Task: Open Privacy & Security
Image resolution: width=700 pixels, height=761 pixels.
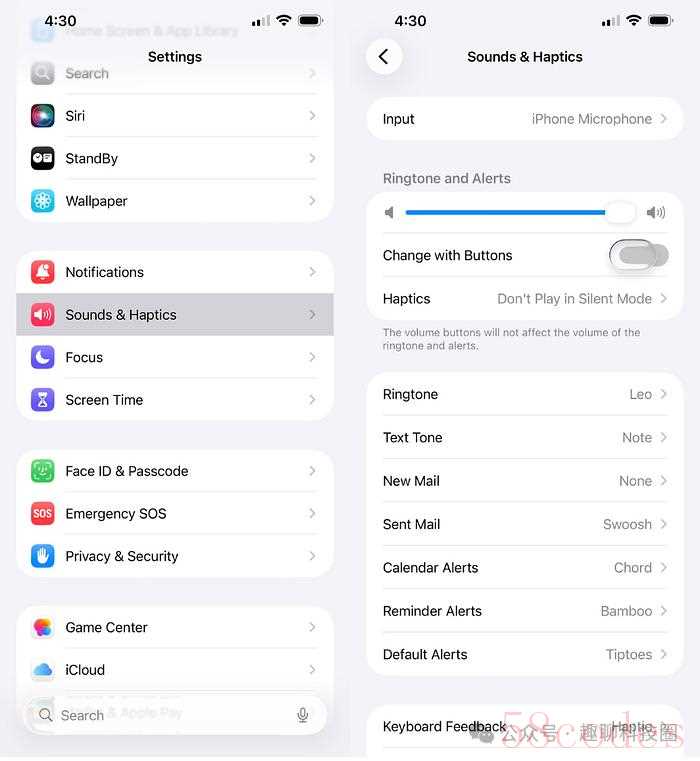Action: [x=175, y=556]
